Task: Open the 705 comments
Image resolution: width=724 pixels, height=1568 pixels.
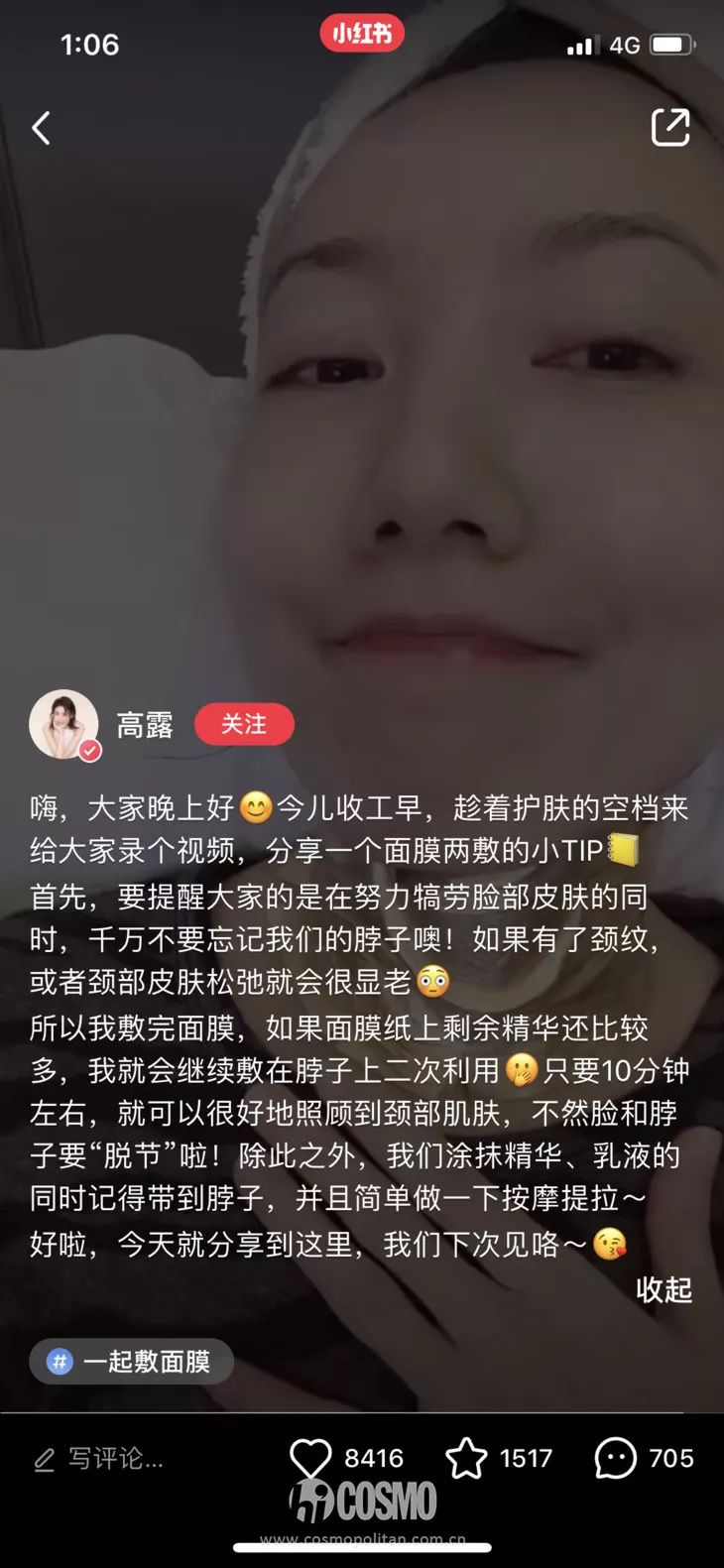Action: tap(616, 1459)
